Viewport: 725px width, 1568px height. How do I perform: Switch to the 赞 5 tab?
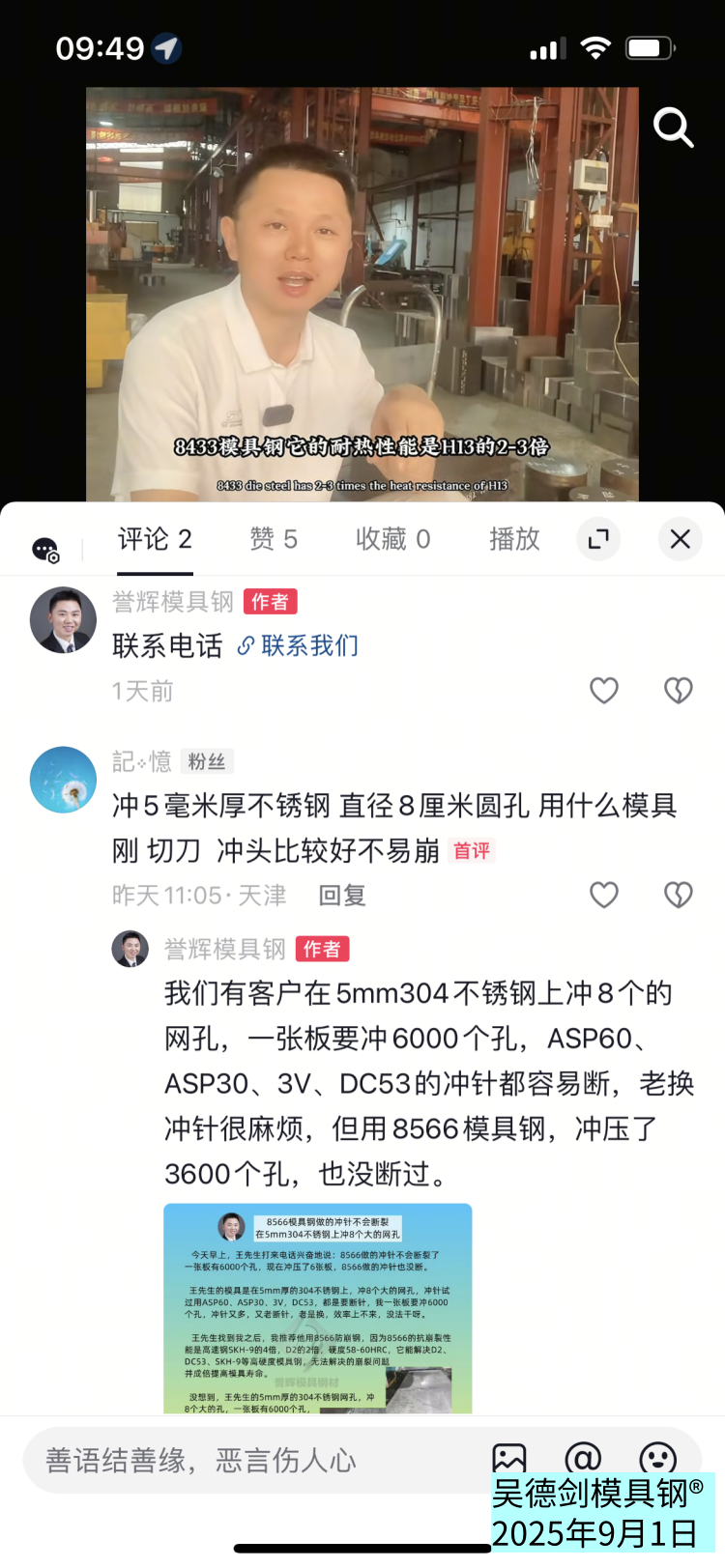(274, 539)
